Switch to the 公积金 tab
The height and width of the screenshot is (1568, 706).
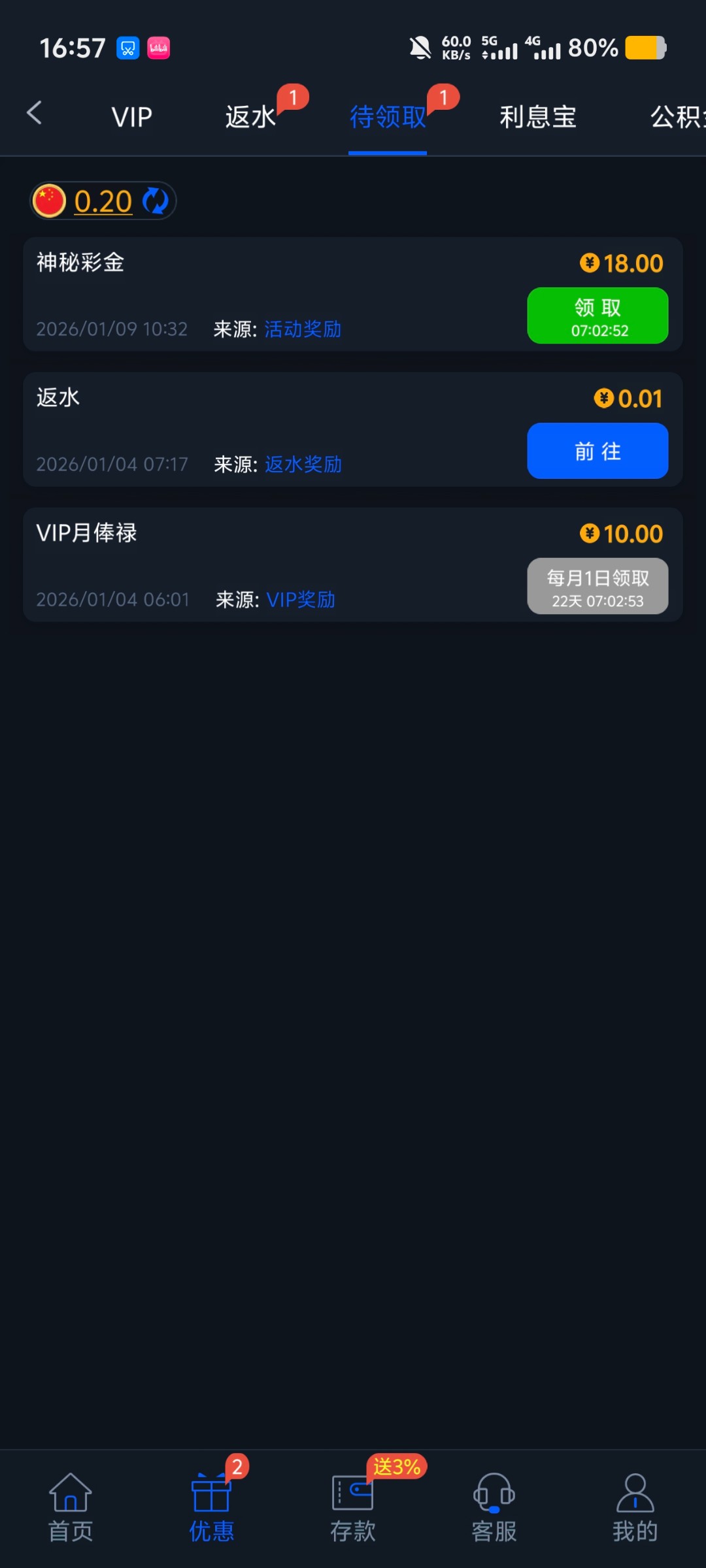(x=677, y=118)
